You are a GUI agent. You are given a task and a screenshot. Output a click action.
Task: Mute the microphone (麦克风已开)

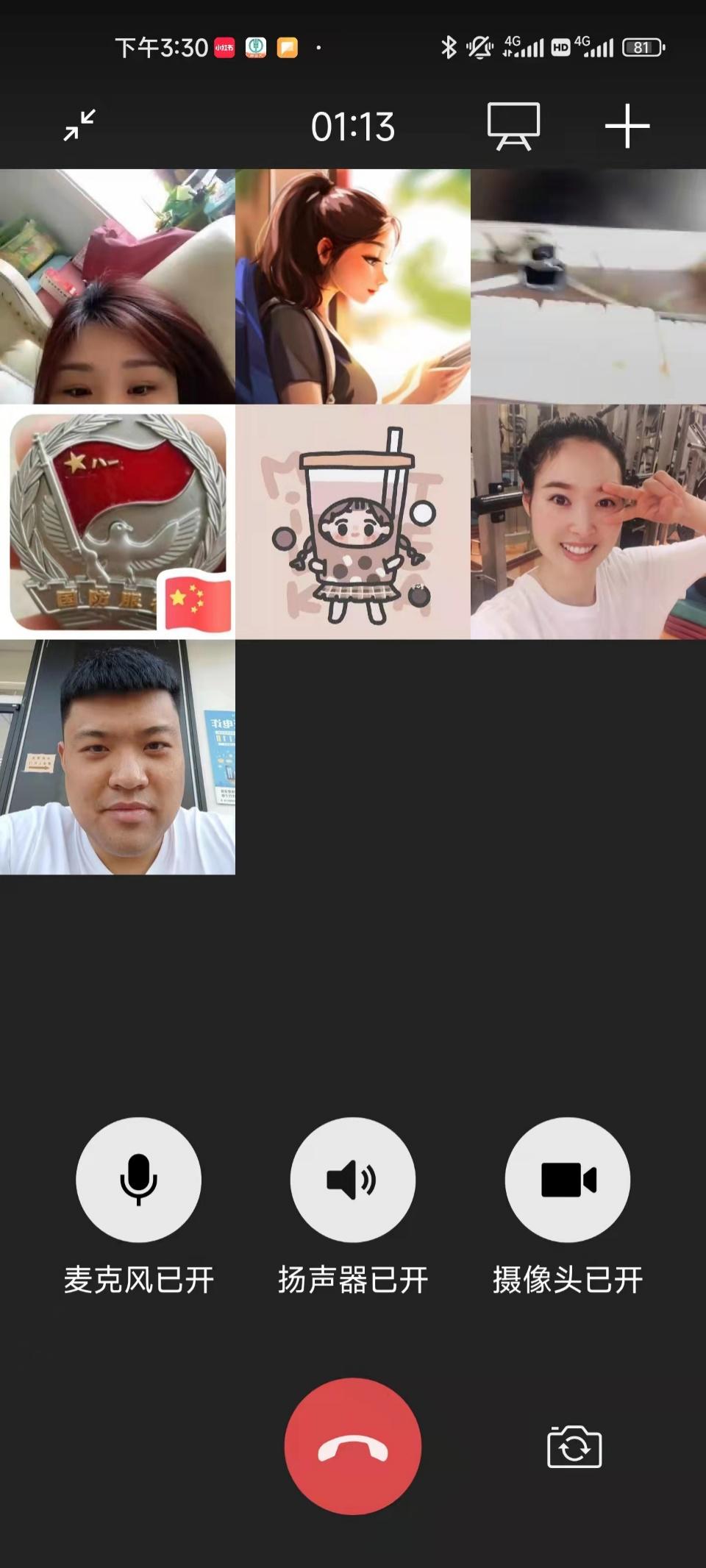138,1180
